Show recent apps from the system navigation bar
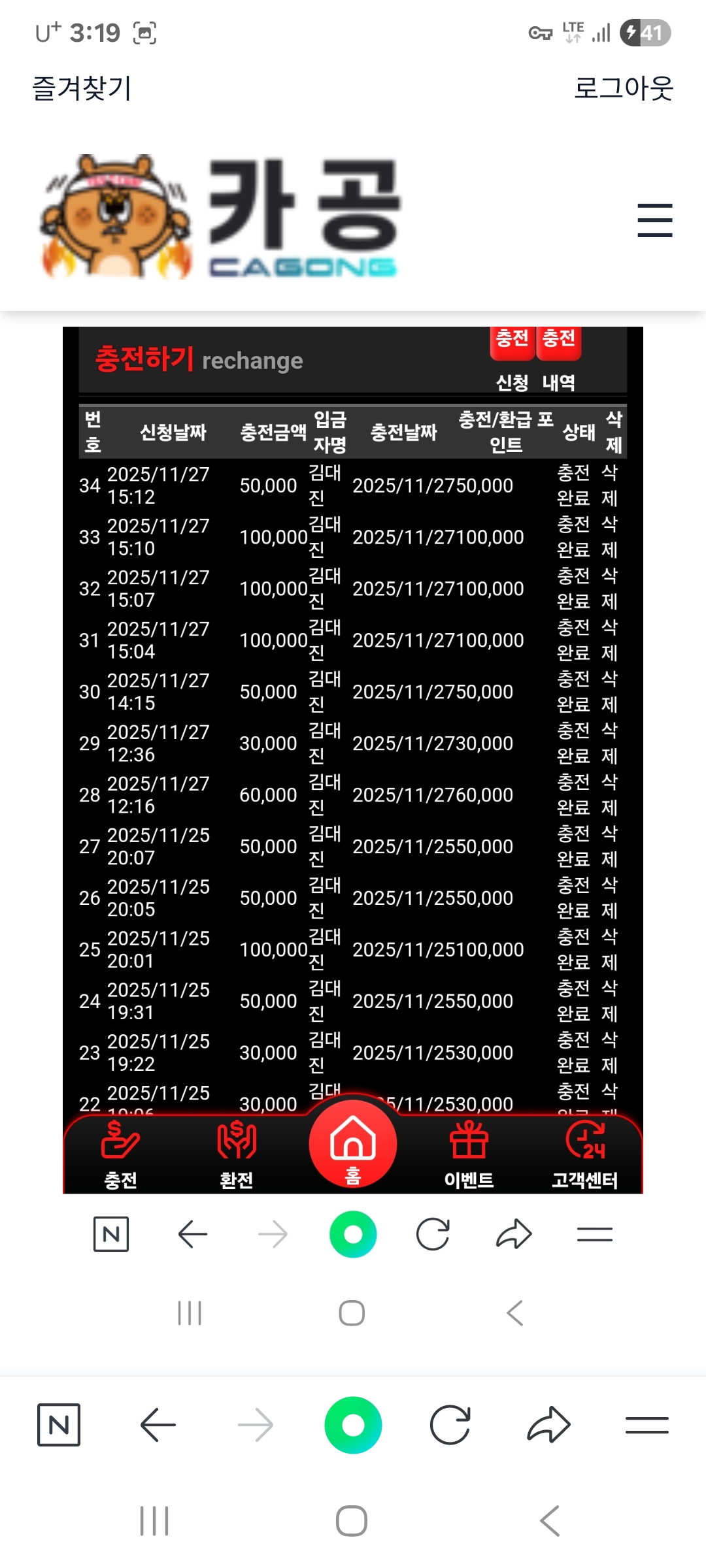The width and height of the screenshot is (706, 1568). click(155, 1521)
